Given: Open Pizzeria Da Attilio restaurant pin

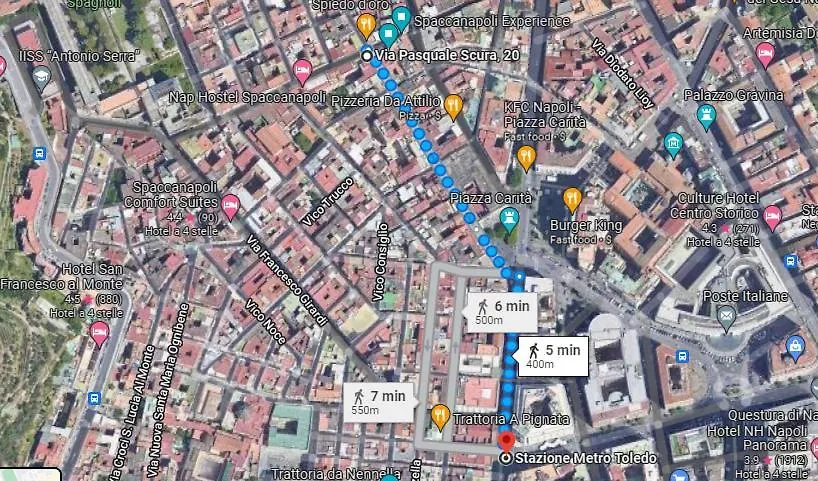Looking at the screenshot, I should pyautogui.click(x=453, y=104).
